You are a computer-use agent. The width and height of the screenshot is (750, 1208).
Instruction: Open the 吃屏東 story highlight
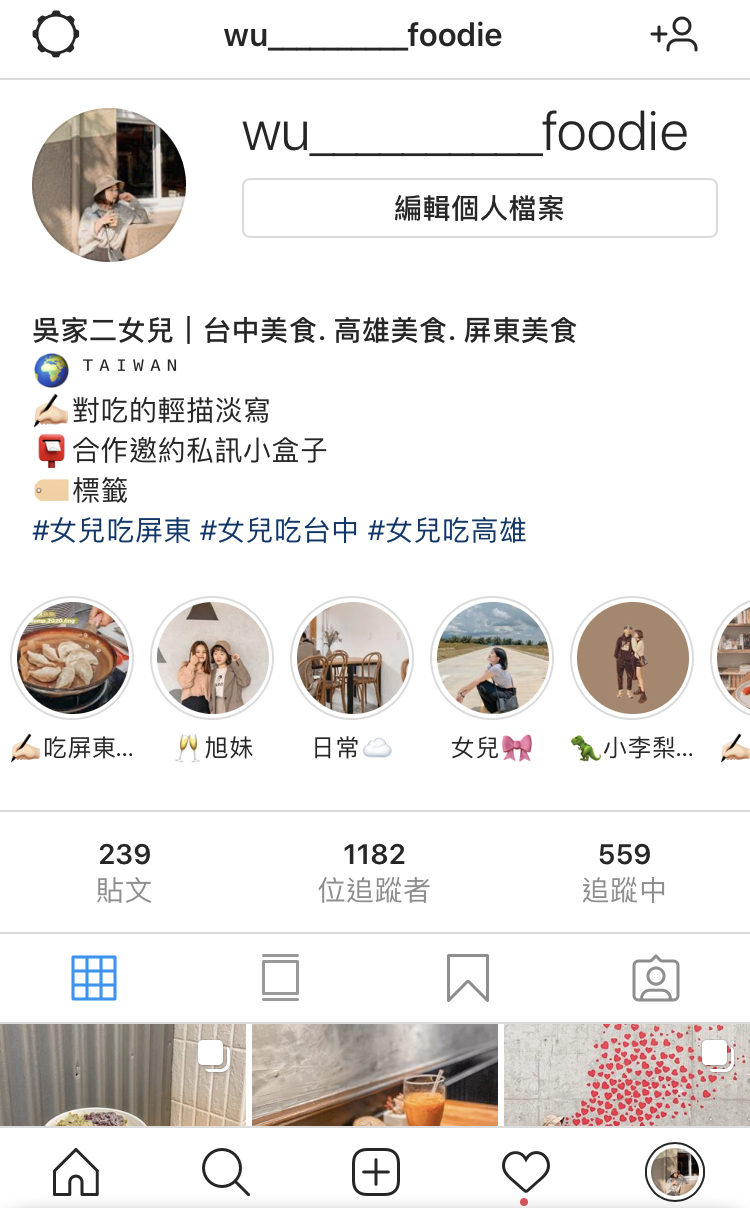pos(71,657)
